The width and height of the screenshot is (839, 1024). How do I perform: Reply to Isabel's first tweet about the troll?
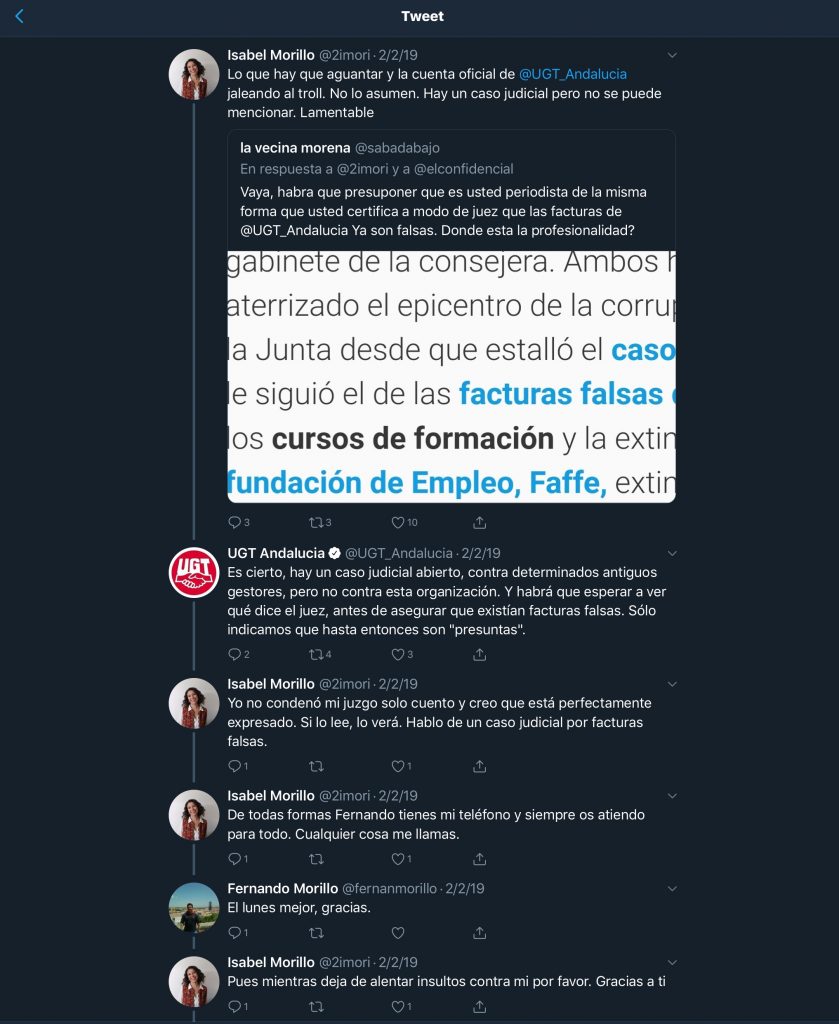pos(235,522)
